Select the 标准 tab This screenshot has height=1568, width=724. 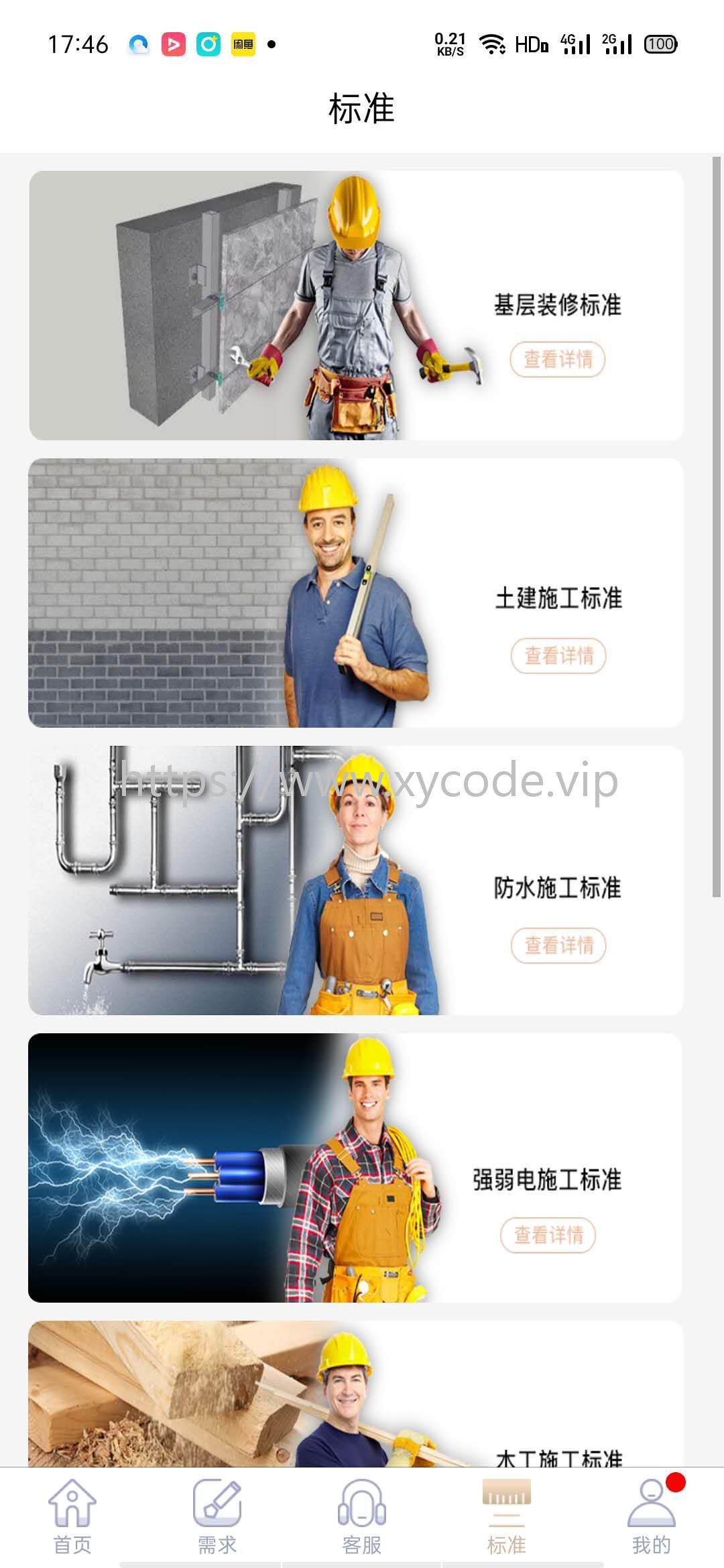(507, 1517)
